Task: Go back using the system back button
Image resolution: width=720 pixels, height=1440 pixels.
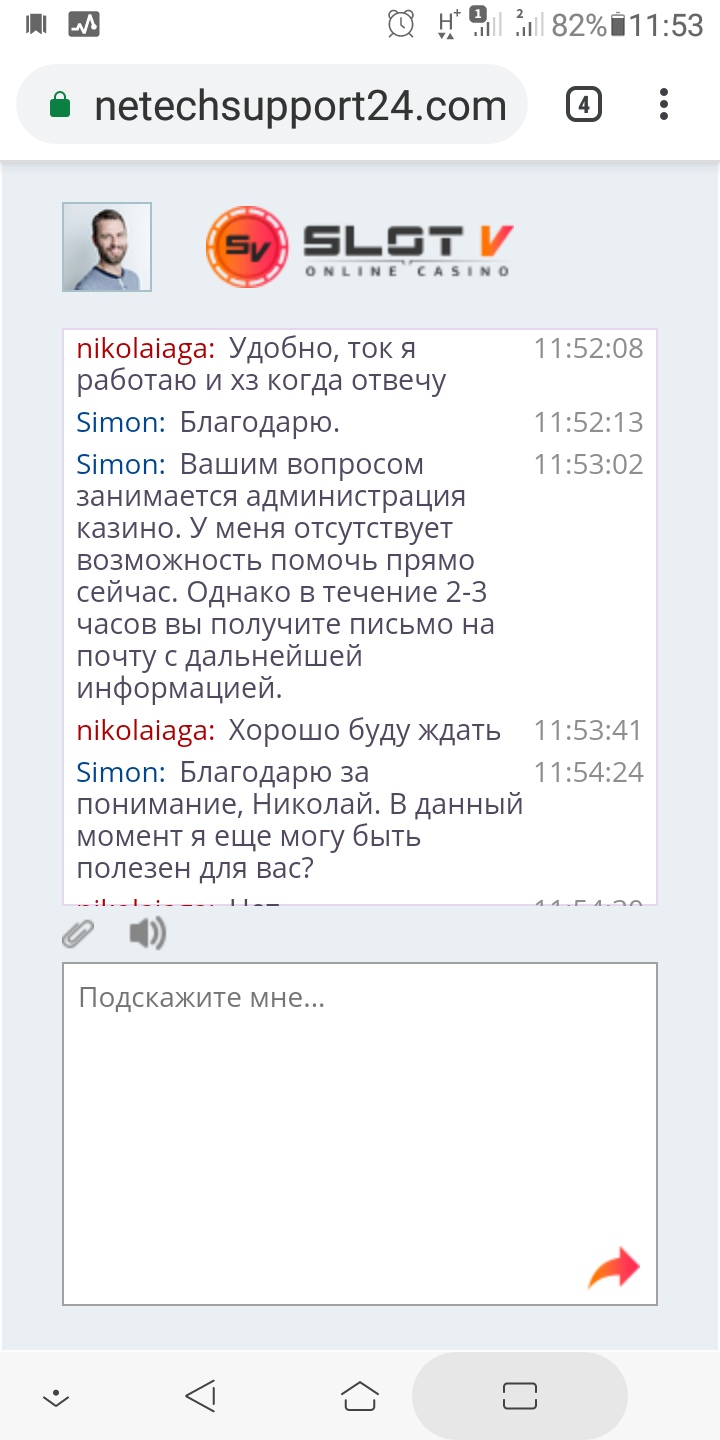Action: (x=201, y=1395)
